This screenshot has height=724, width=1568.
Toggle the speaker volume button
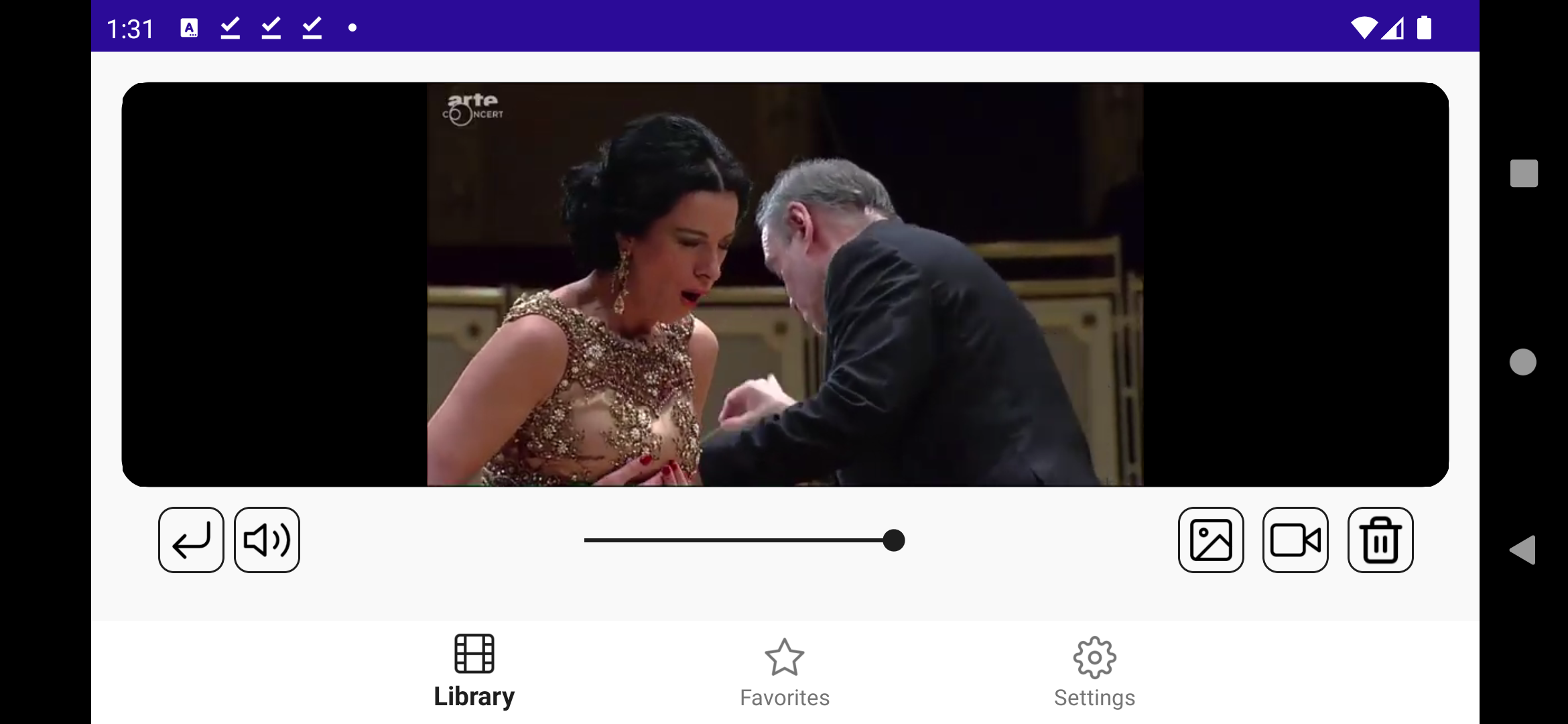[267, 540]
